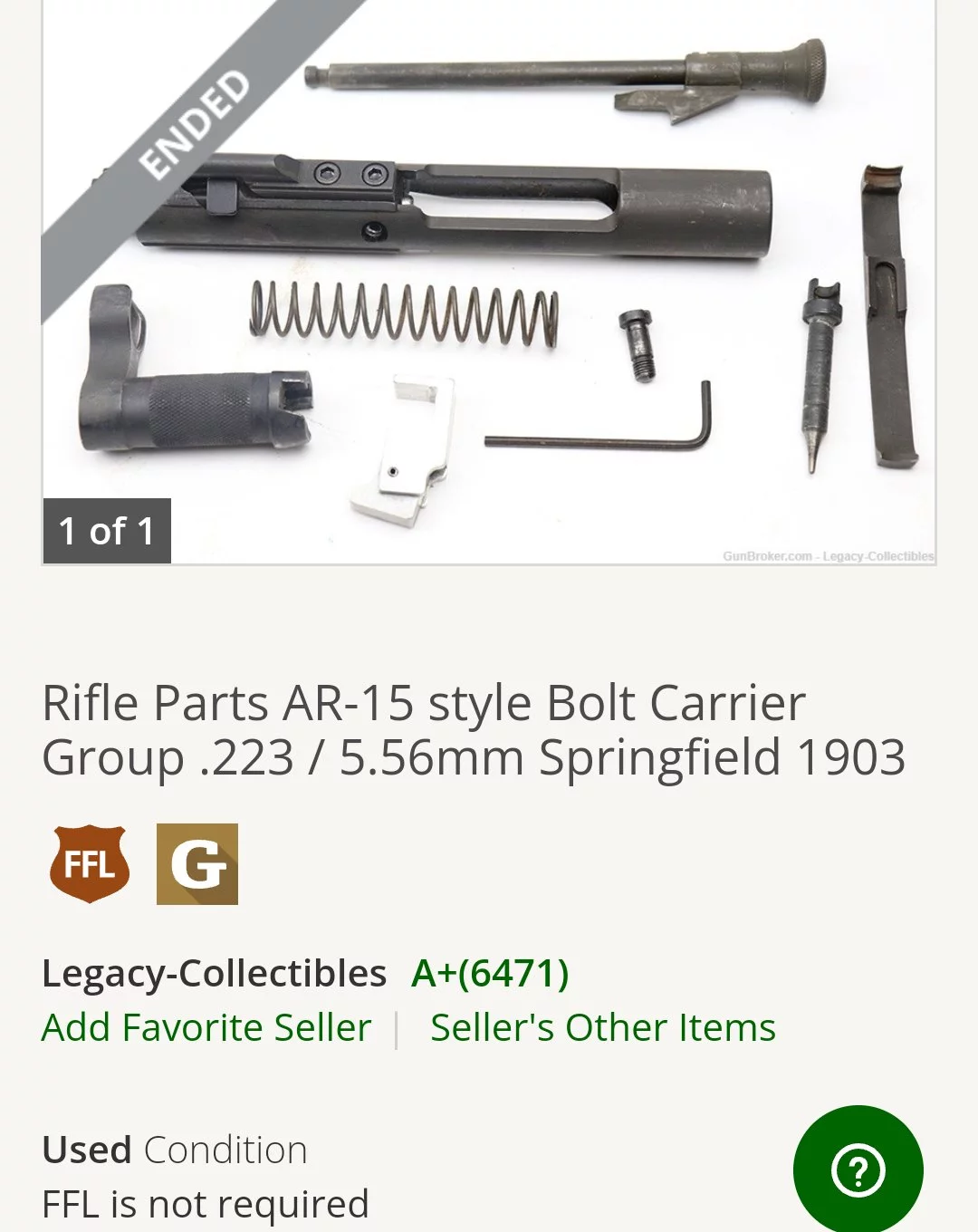Image resolution: width=978 pixels, height=1232 pixels.
Task: View seller feedback rating A+(6471)
Action: click(490, 974)
